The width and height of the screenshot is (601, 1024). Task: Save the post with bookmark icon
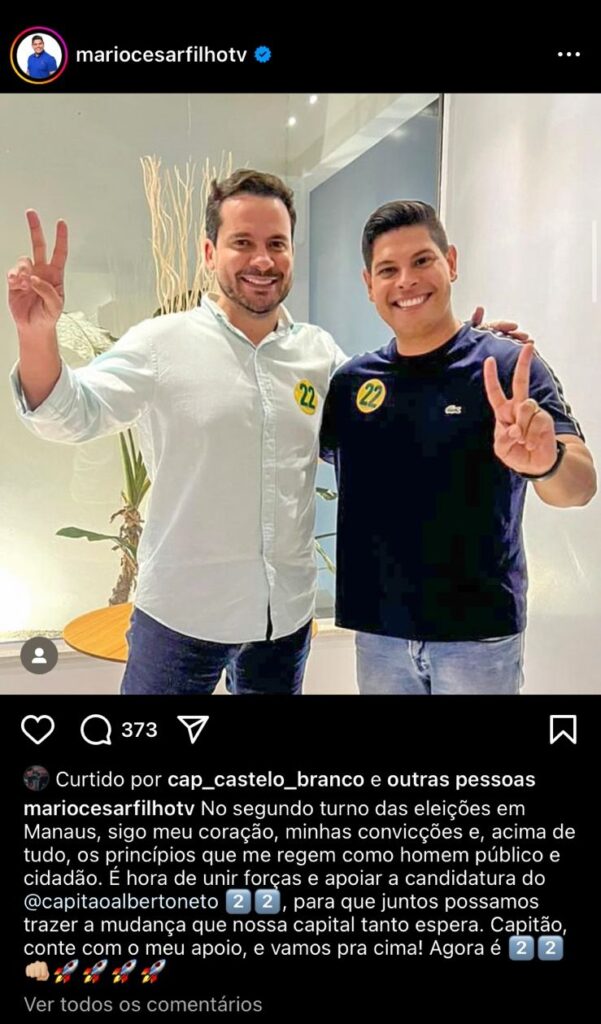pos(563,730)
